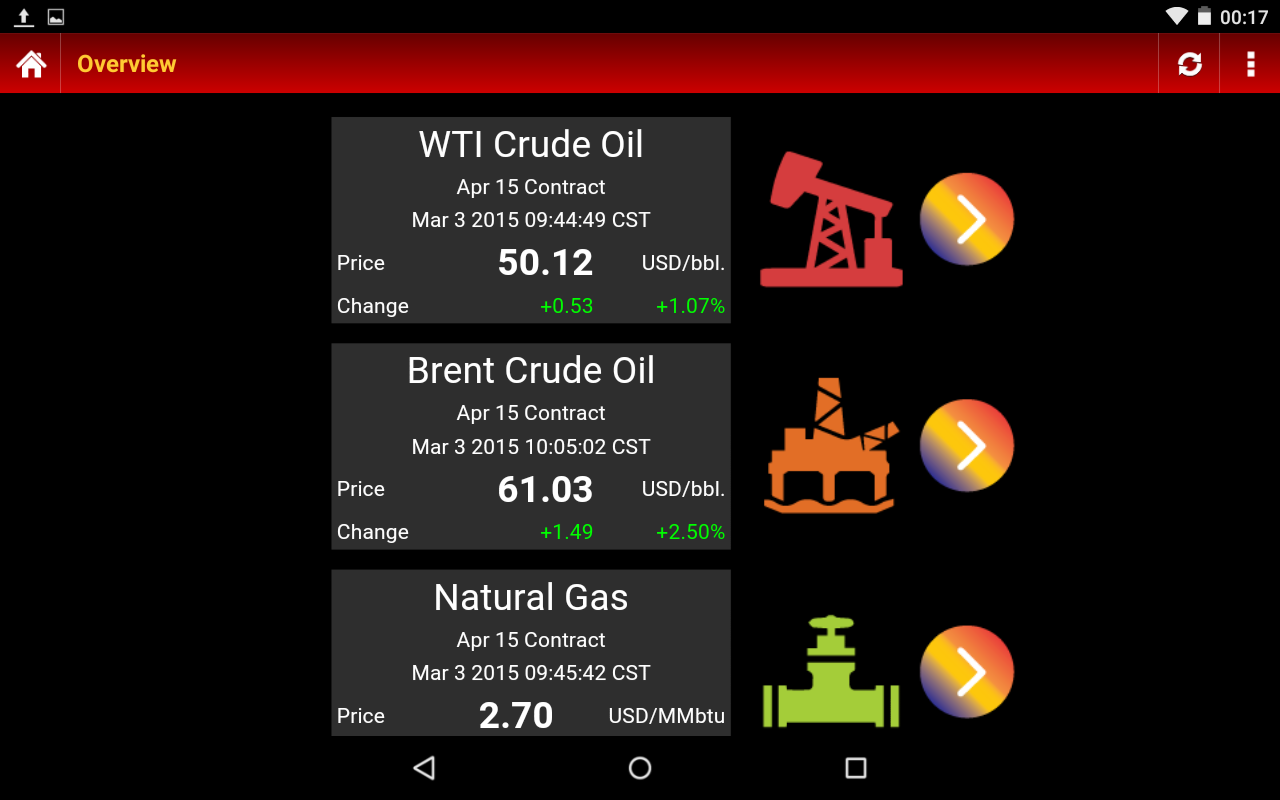
Task: Open Brent Crude Oil details arrow
Action: click(x=966, y=446)
